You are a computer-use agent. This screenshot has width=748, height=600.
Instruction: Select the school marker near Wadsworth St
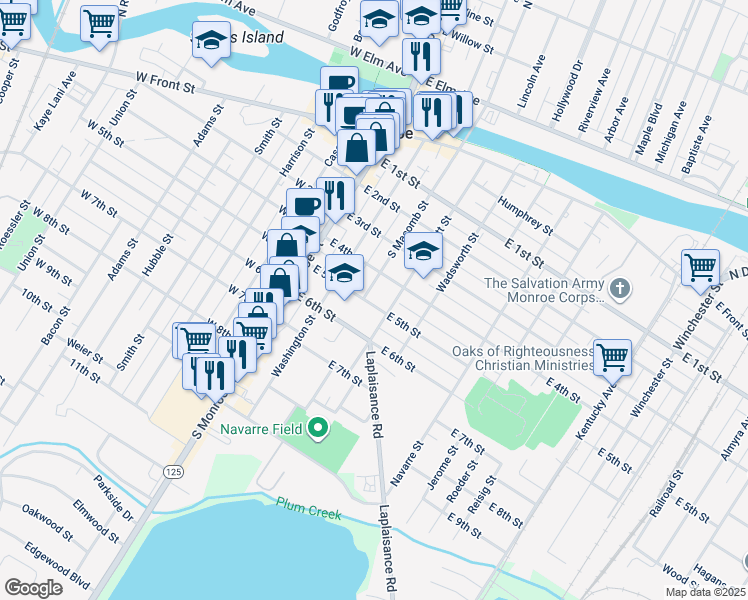(424, 250)
